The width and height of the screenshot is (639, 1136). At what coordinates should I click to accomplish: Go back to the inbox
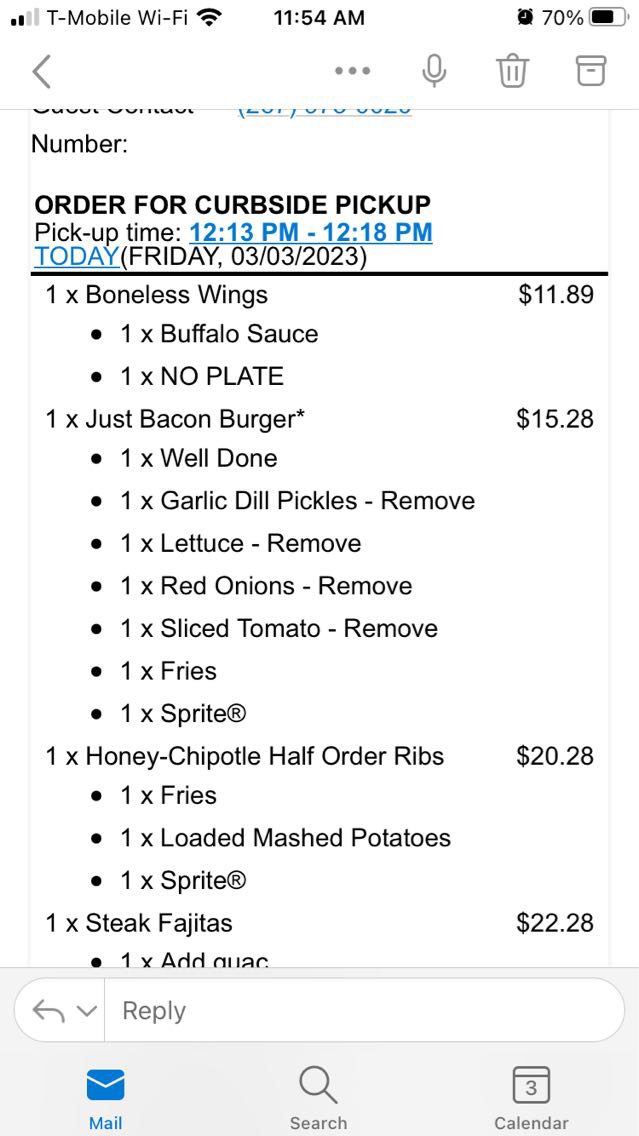click(x=41, y=71)
